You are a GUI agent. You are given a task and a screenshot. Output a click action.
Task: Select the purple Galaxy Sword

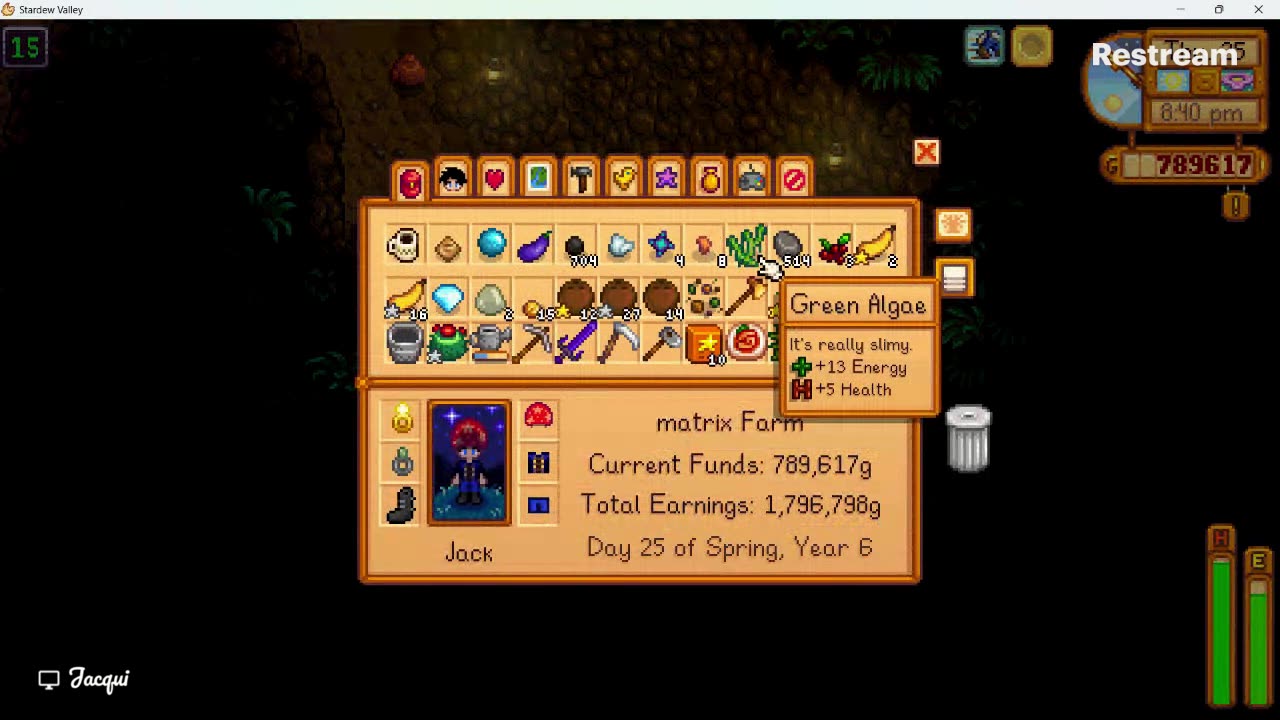point(576,344)
